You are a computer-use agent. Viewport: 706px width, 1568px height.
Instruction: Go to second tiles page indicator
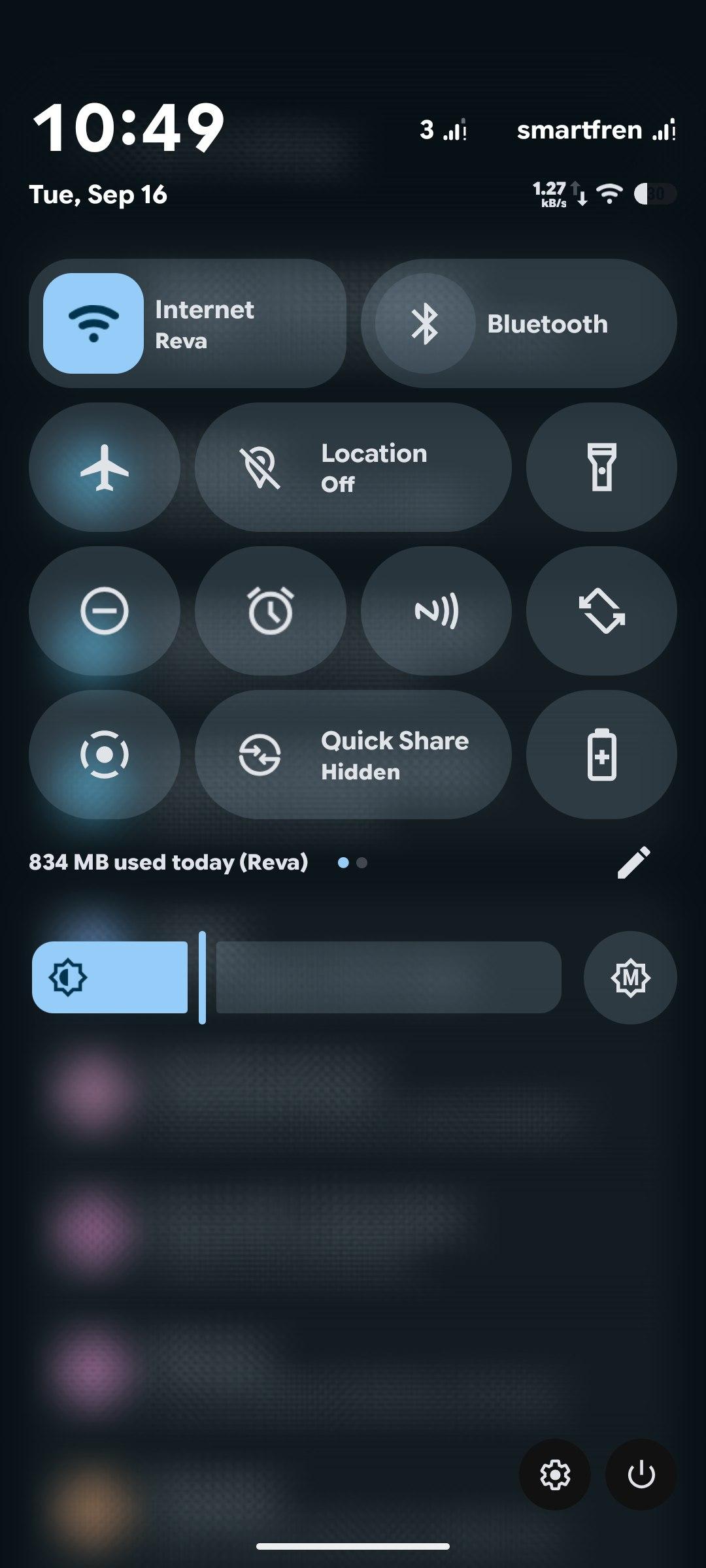click(x=362, y=863)
